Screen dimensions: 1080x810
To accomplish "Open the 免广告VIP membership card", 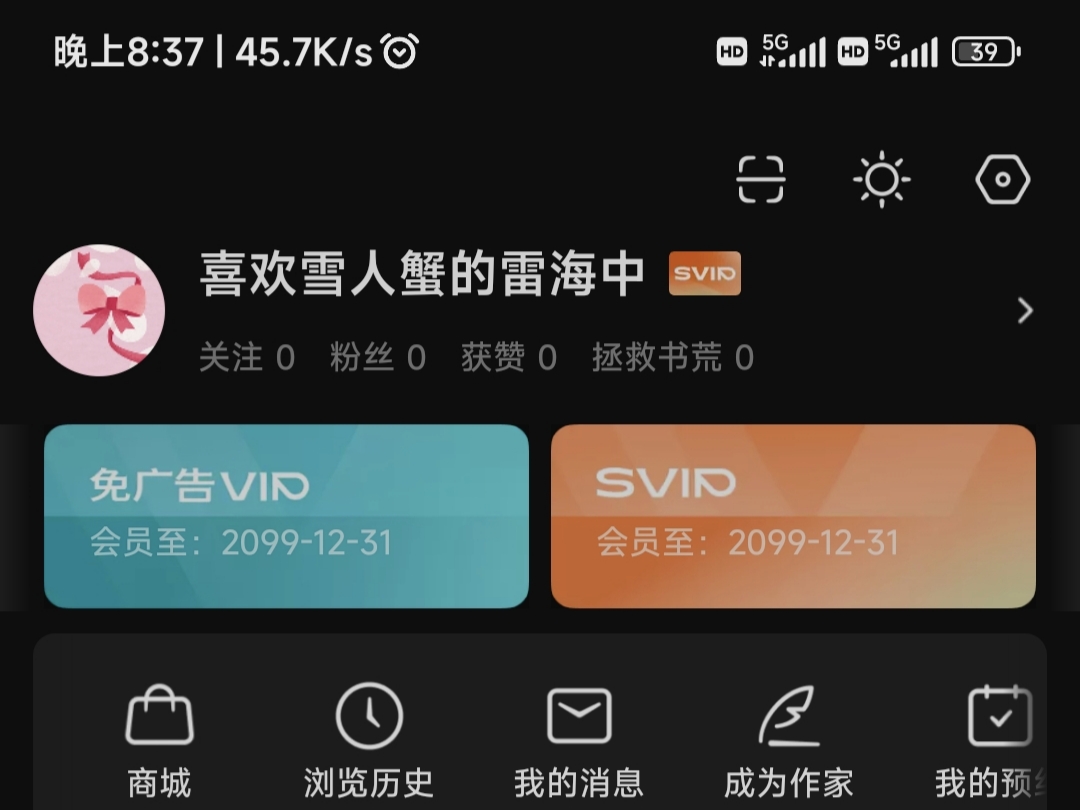I will tap(286, 516).
